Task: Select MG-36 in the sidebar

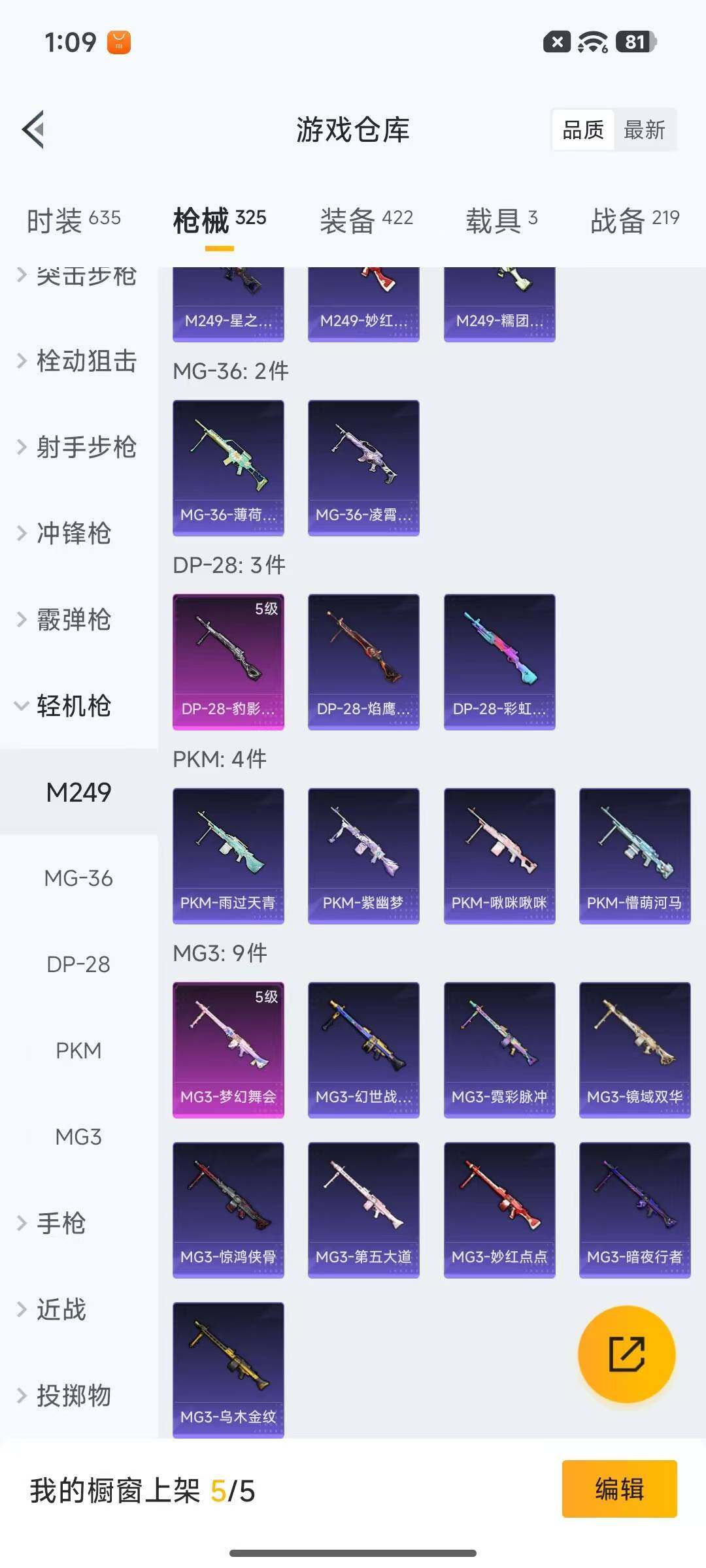Action: (x=78, y=878)
